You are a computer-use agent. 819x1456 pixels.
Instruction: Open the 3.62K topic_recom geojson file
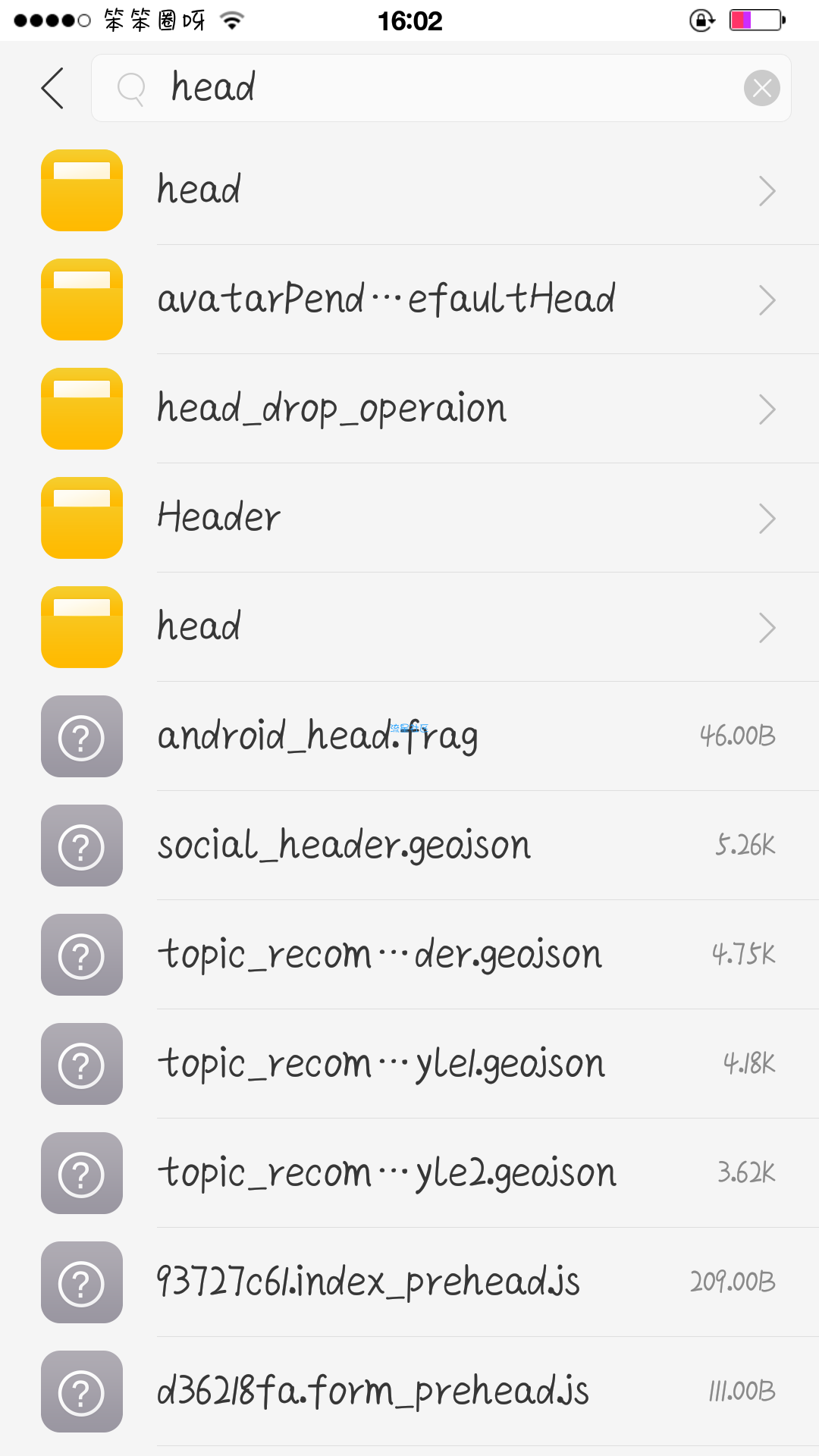(409, 1173)
